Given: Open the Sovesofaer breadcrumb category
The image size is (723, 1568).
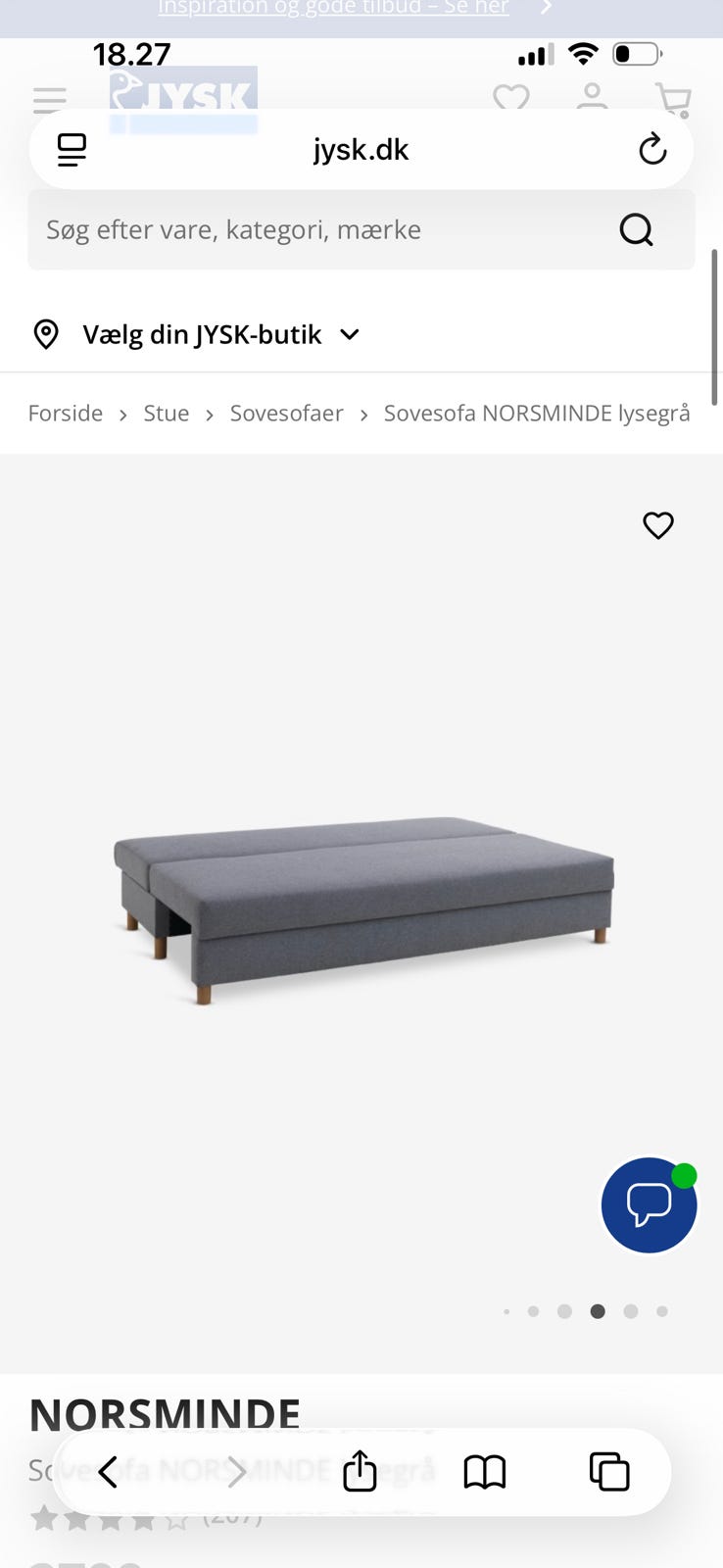Looking at the screenshot, I should [286, 414].
